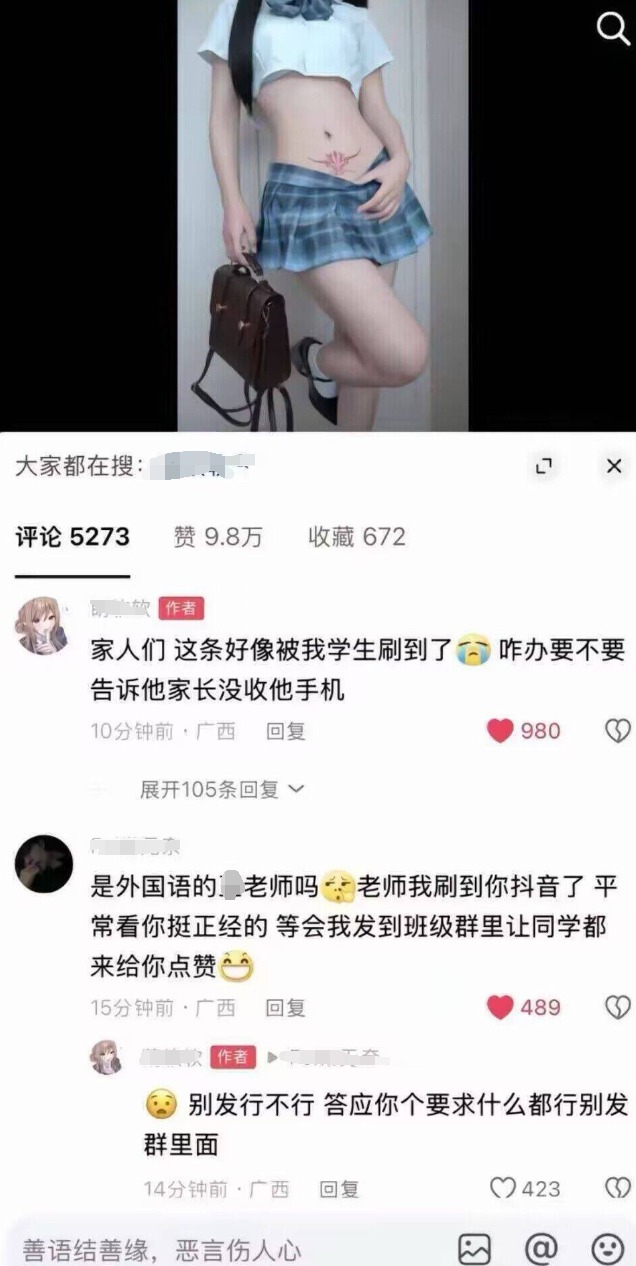Open the profile of the top commenter avatar
The image size is (636, 1266).
tap(41, 625)
